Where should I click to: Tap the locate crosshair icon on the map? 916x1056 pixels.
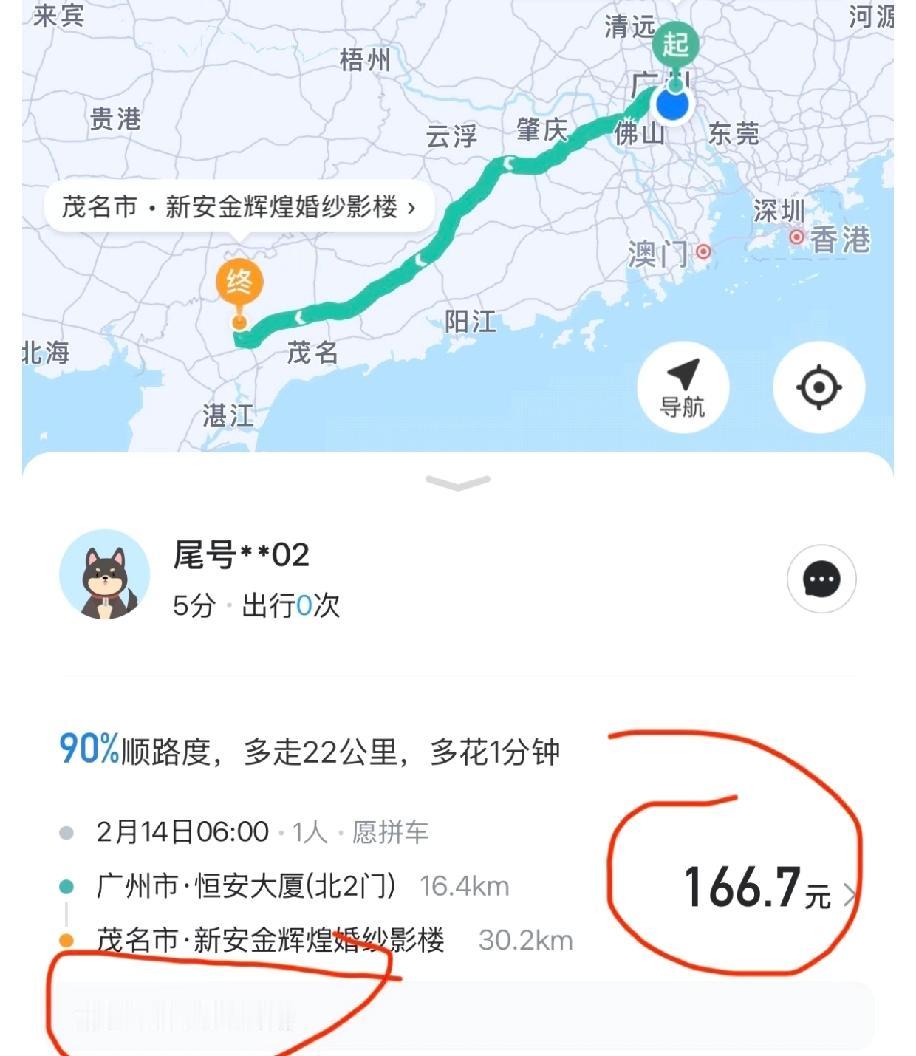point(818,386)
